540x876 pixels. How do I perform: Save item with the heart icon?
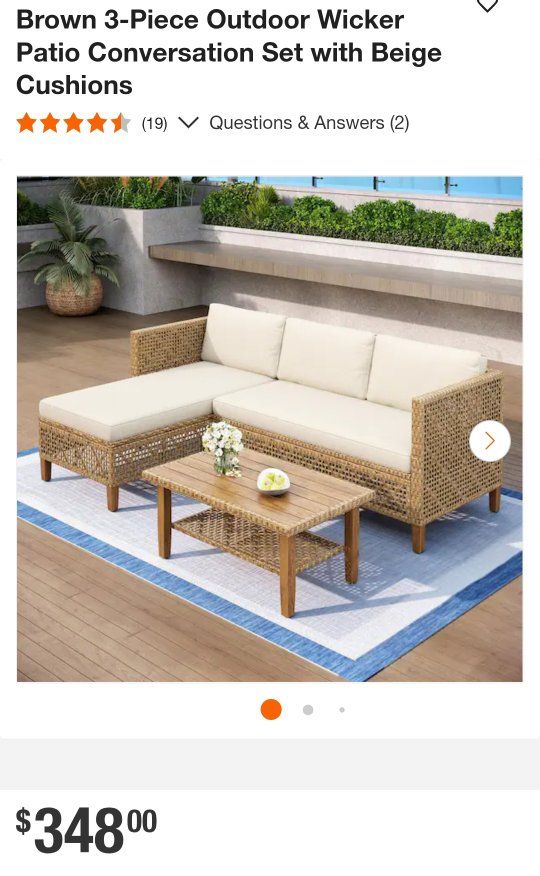487,6
